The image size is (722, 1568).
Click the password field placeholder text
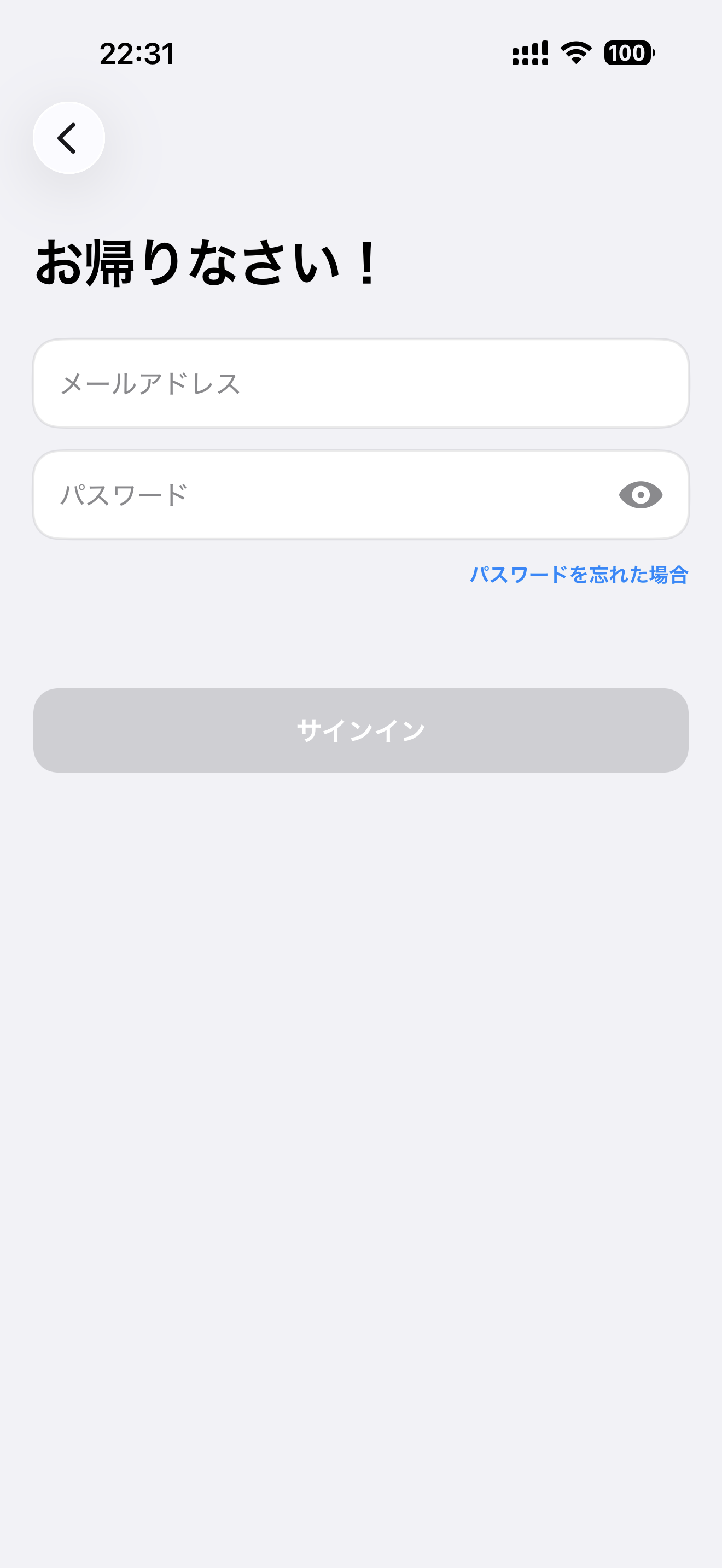pyautogui.click(x=124, y=495)
